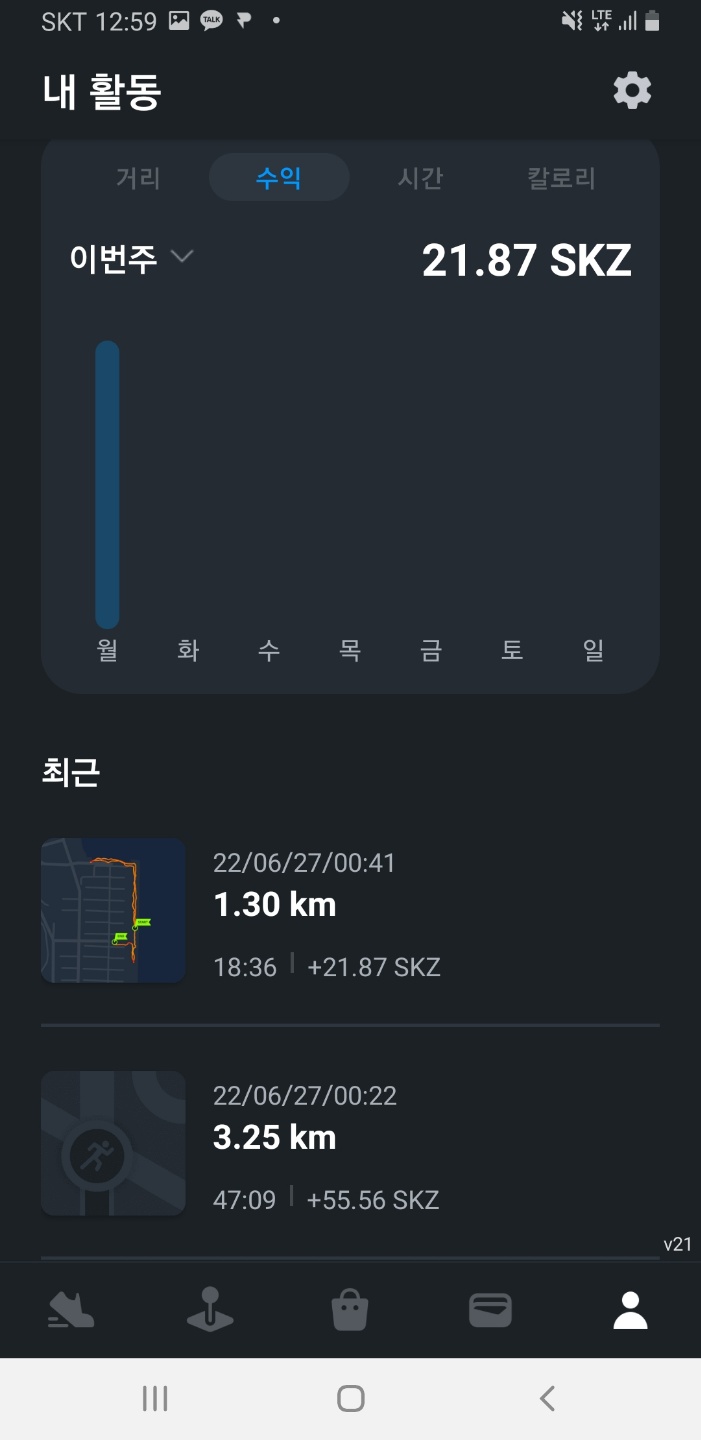Switch to the 거리 tab
Image resolution: width=701 pixels, height=1440 pixels.
tap(138, 178)
